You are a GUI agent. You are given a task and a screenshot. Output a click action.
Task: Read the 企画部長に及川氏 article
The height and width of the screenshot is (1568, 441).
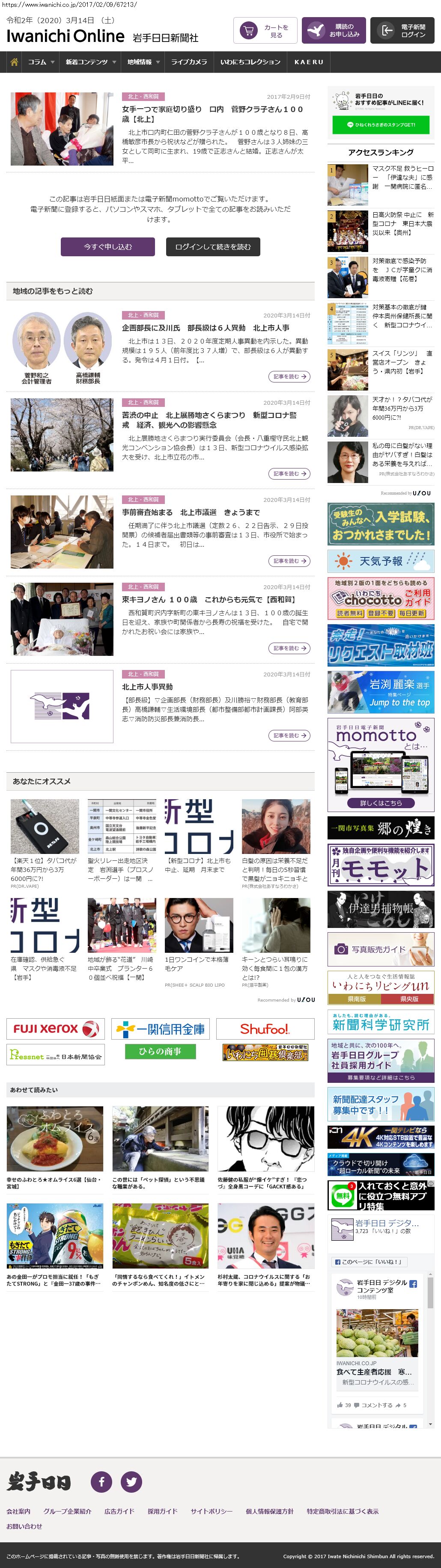point(205,327)
